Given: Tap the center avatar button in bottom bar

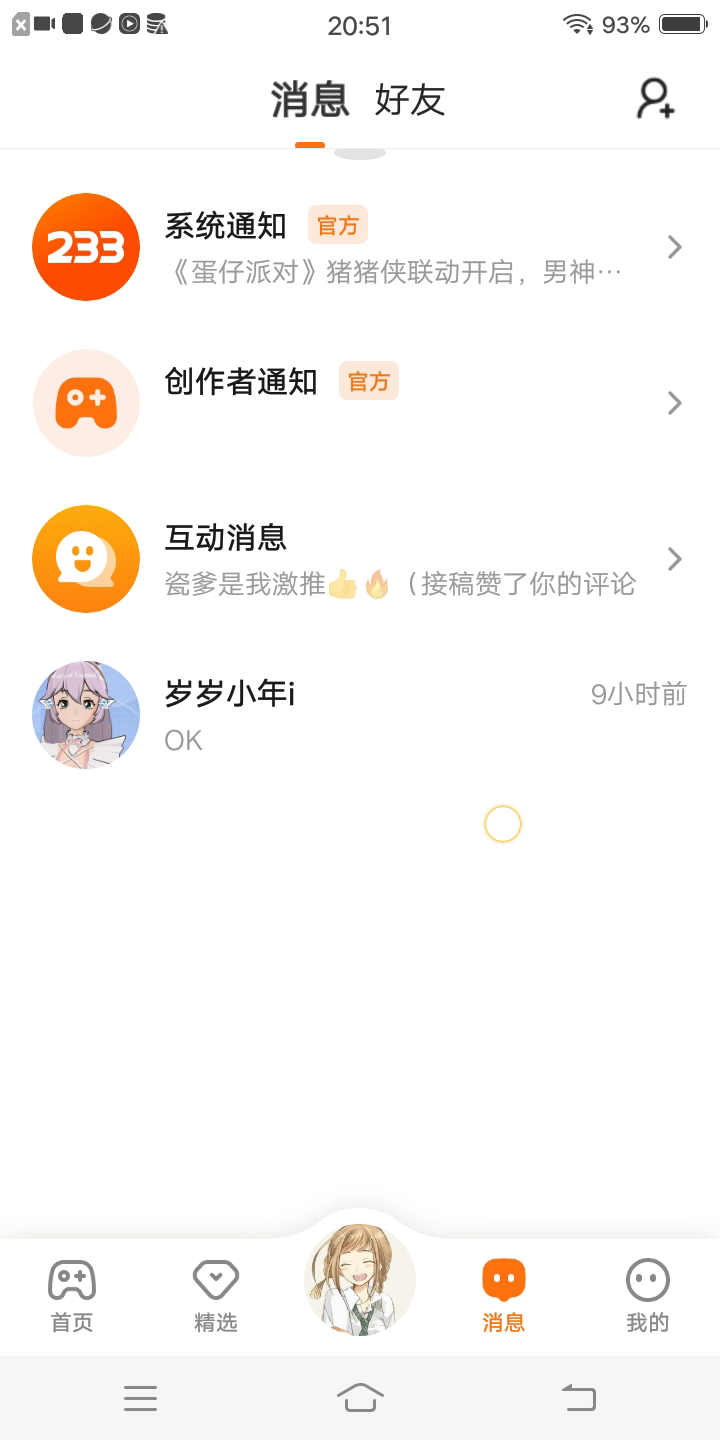Looking at the screenshot, I should [360, 1280].
